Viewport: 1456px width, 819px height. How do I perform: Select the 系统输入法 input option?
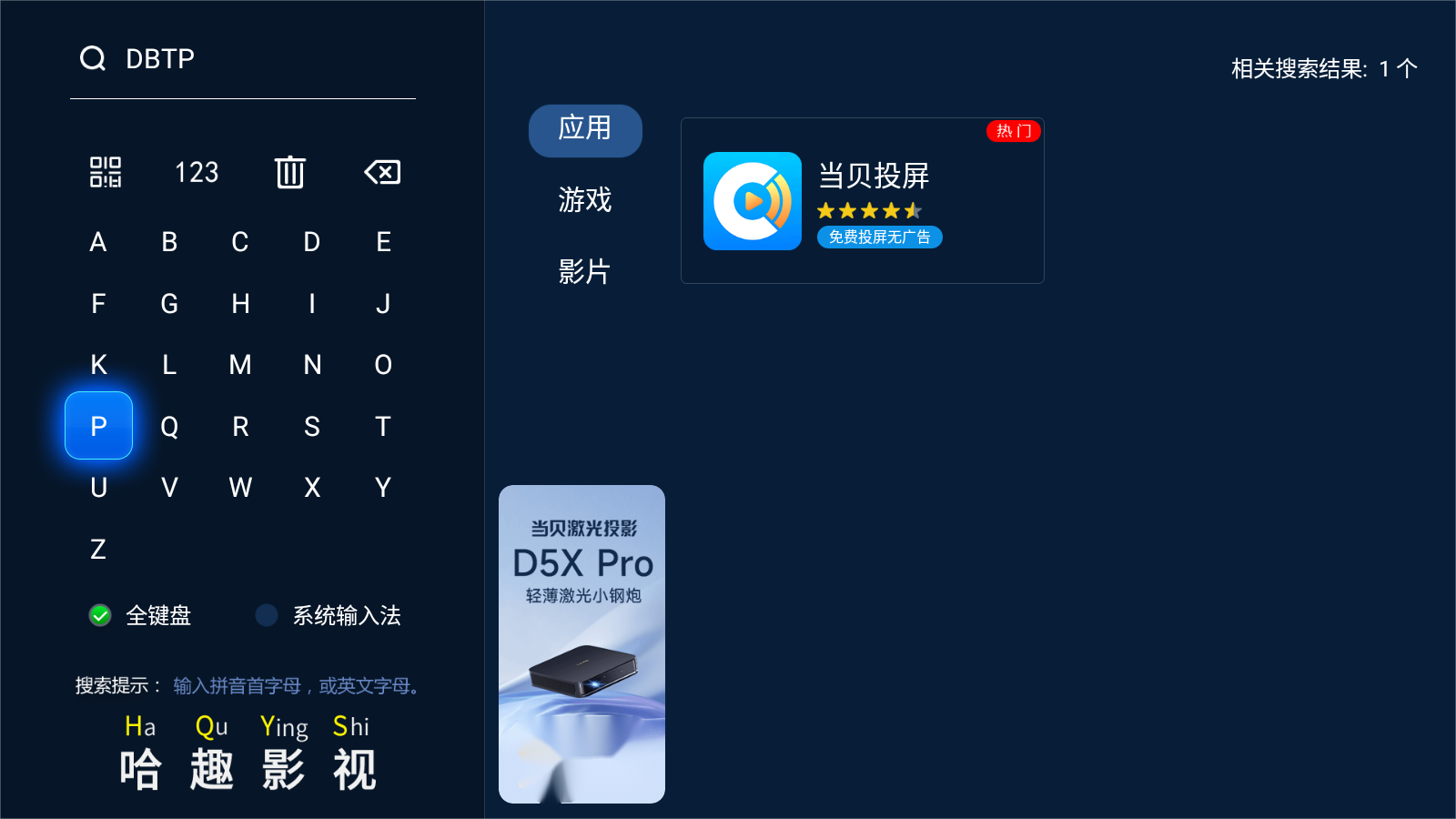point(329,616)
